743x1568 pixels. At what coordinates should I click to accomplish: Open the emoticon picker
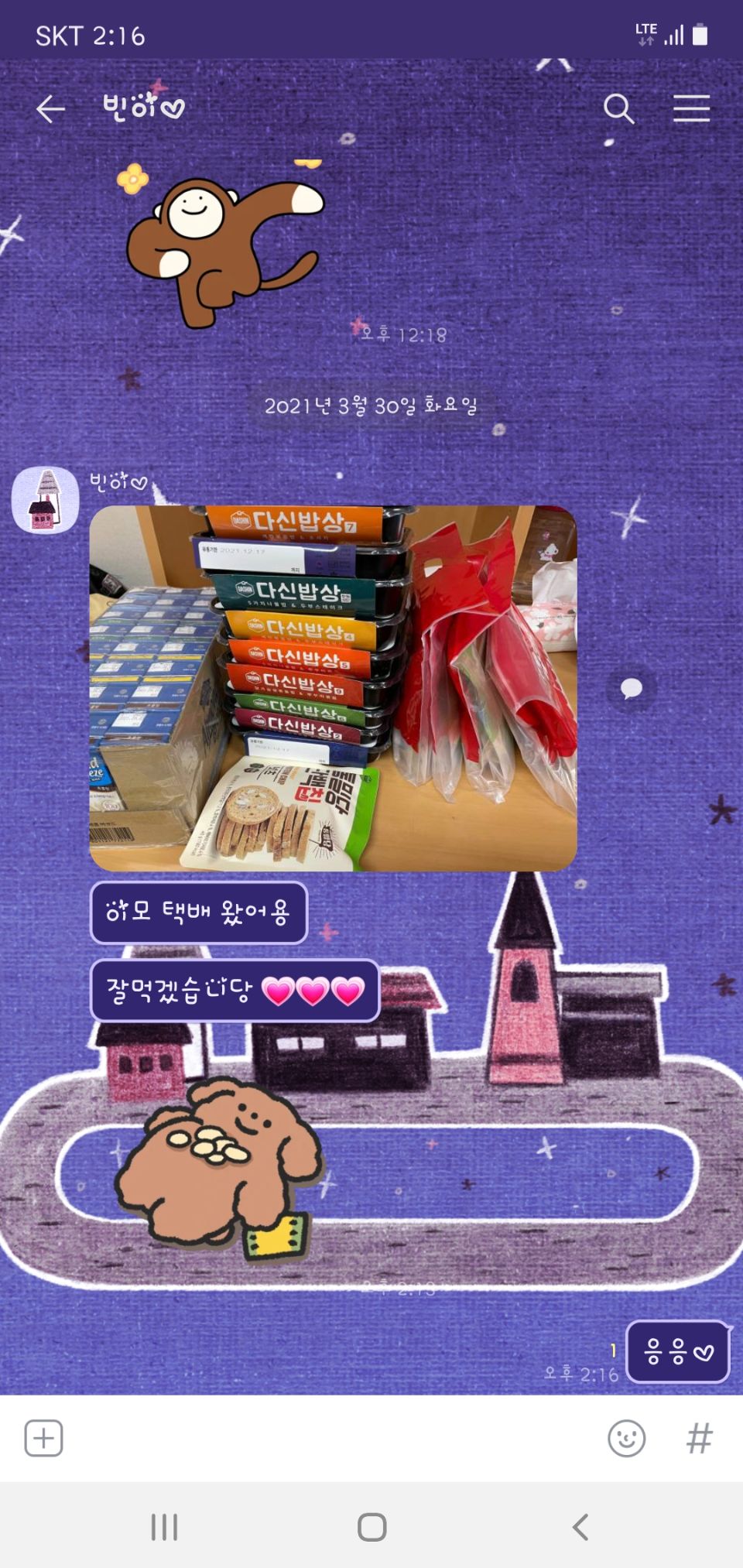pos(626,1439)
